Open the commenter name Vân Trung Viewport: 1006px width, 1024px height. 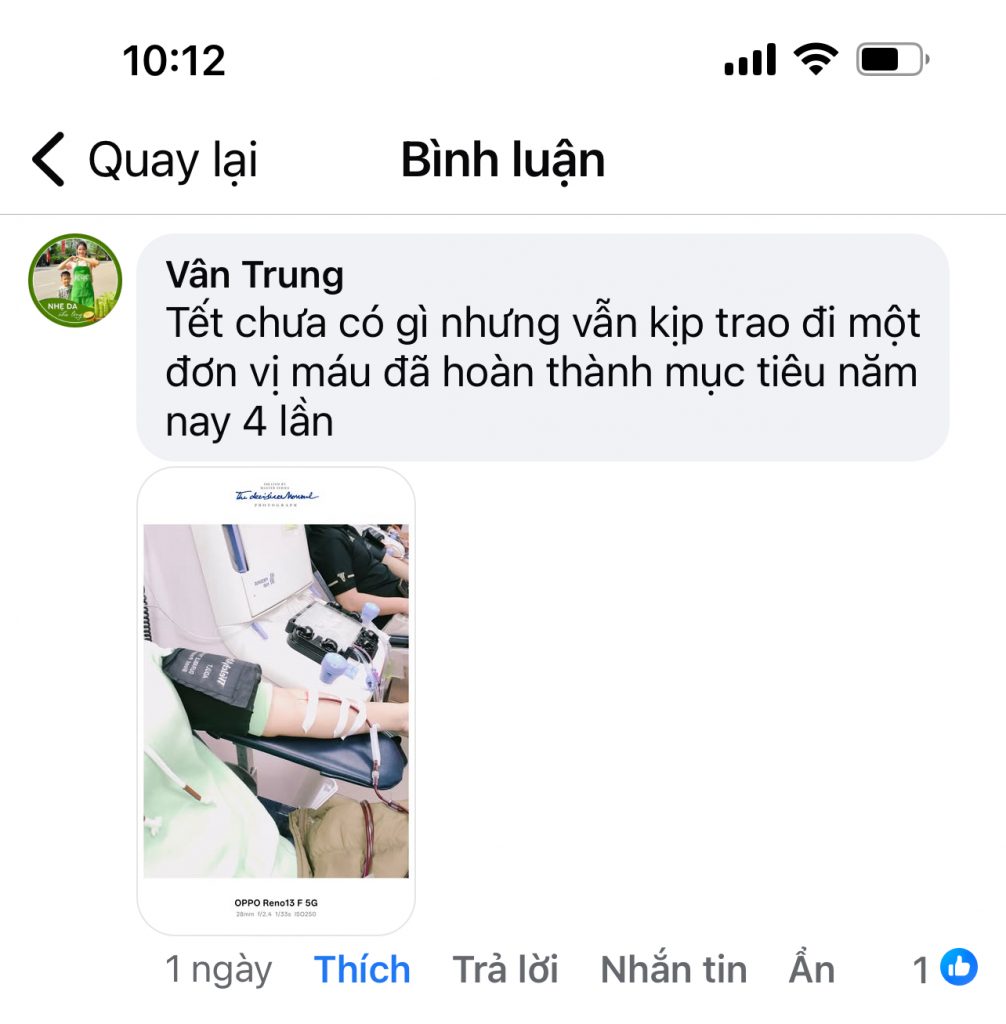point(254,275)
